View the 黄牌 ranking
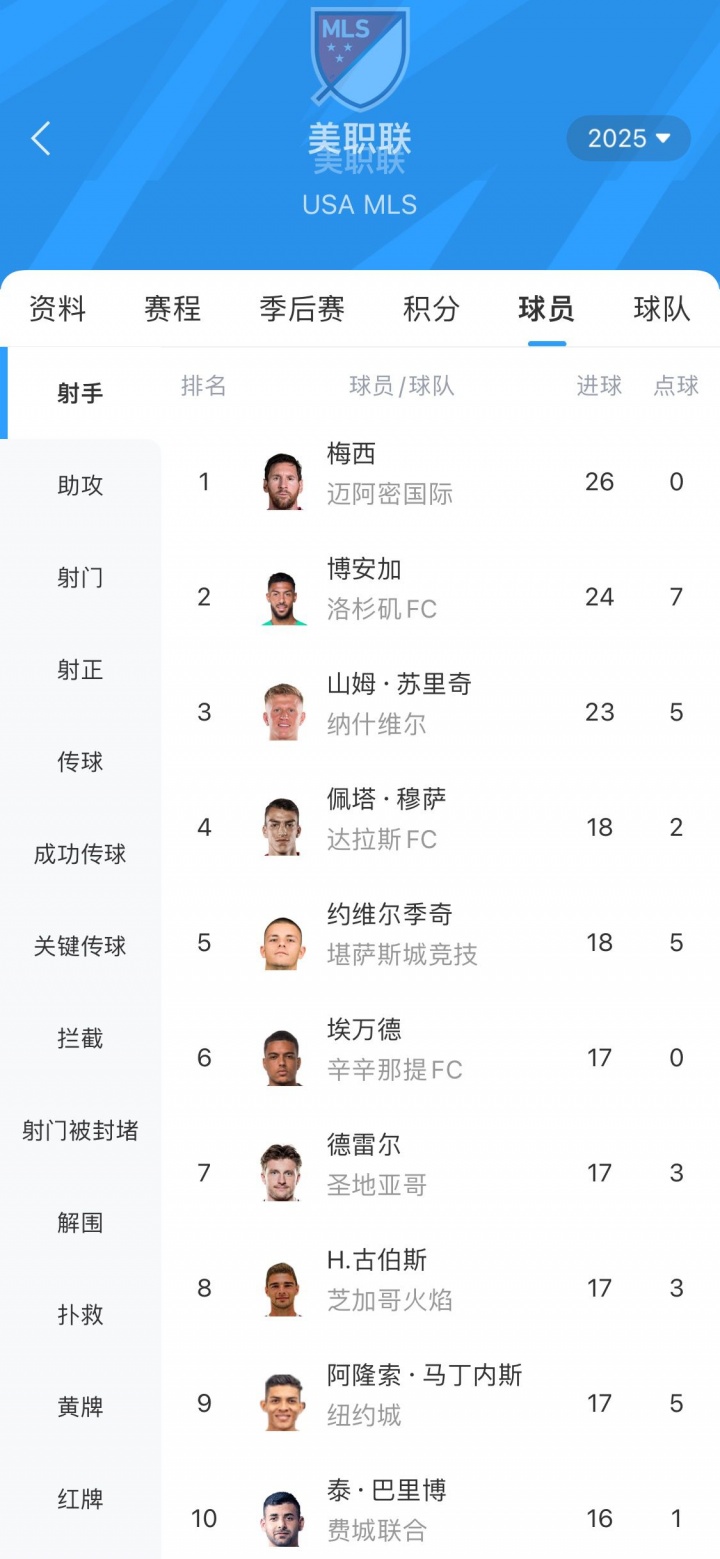This screenshot has height=1559, width=720. click(x=80, y=1407)
